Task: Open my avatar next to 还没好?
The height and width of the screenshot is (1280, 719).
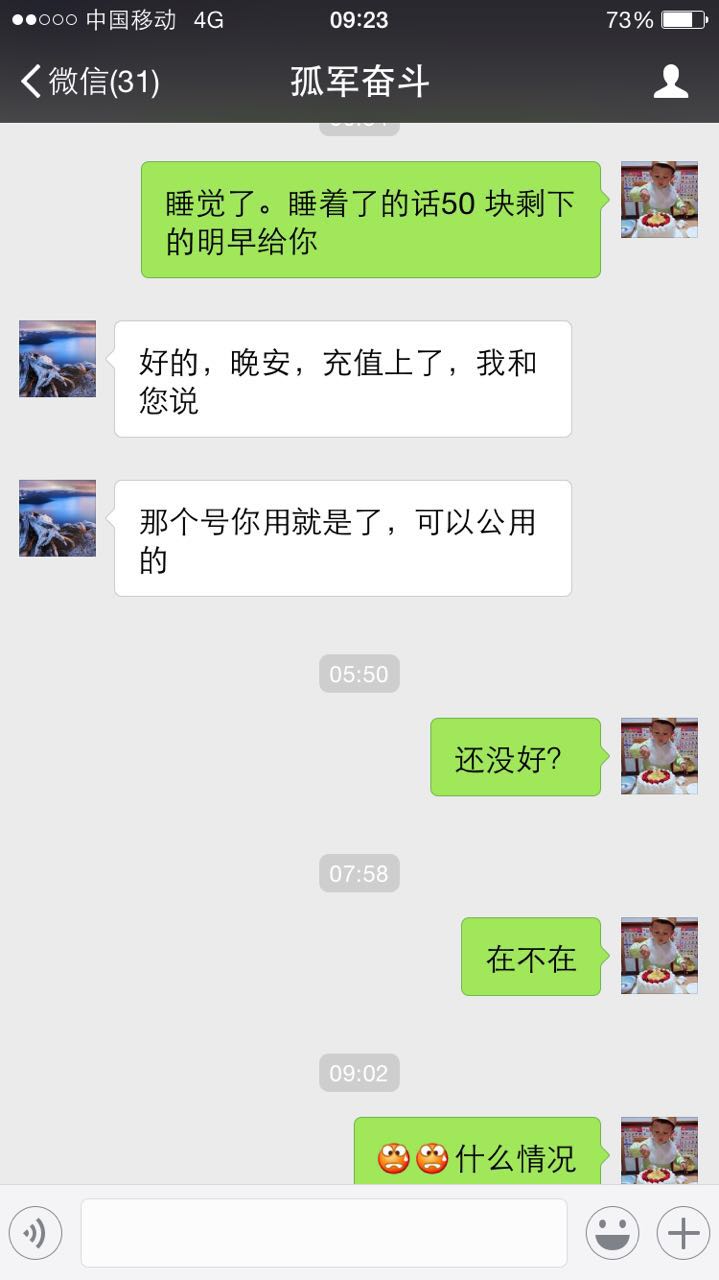Action: 659,756
